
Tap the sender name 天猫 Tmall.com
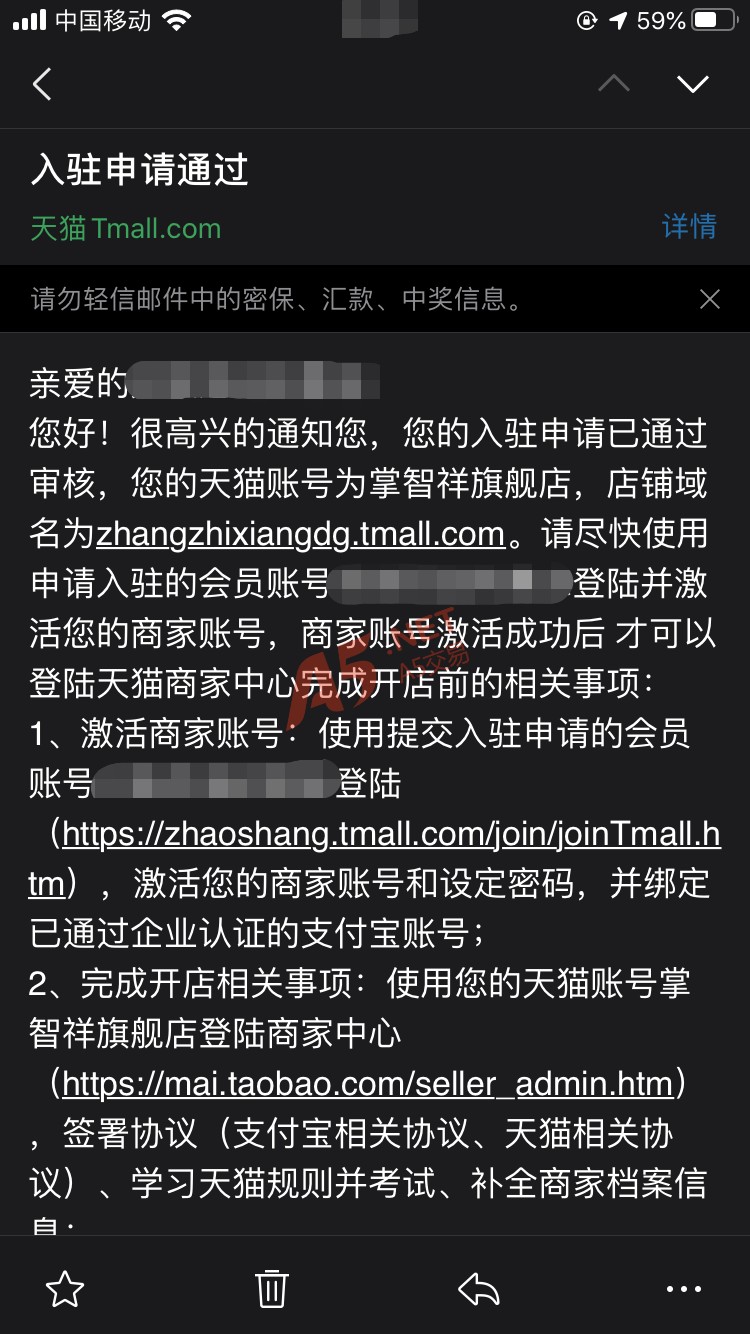point(126,228)
